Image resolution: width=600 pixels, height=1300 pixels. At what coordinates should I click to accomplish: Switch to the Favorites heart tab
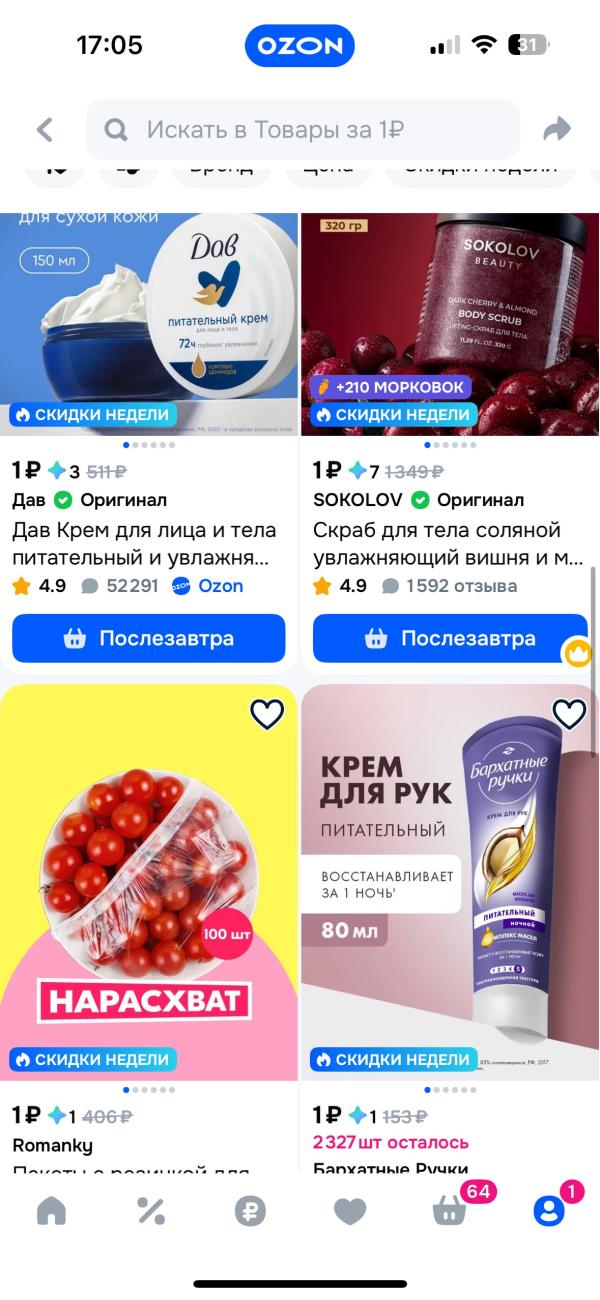click(x=350, y=1211)
